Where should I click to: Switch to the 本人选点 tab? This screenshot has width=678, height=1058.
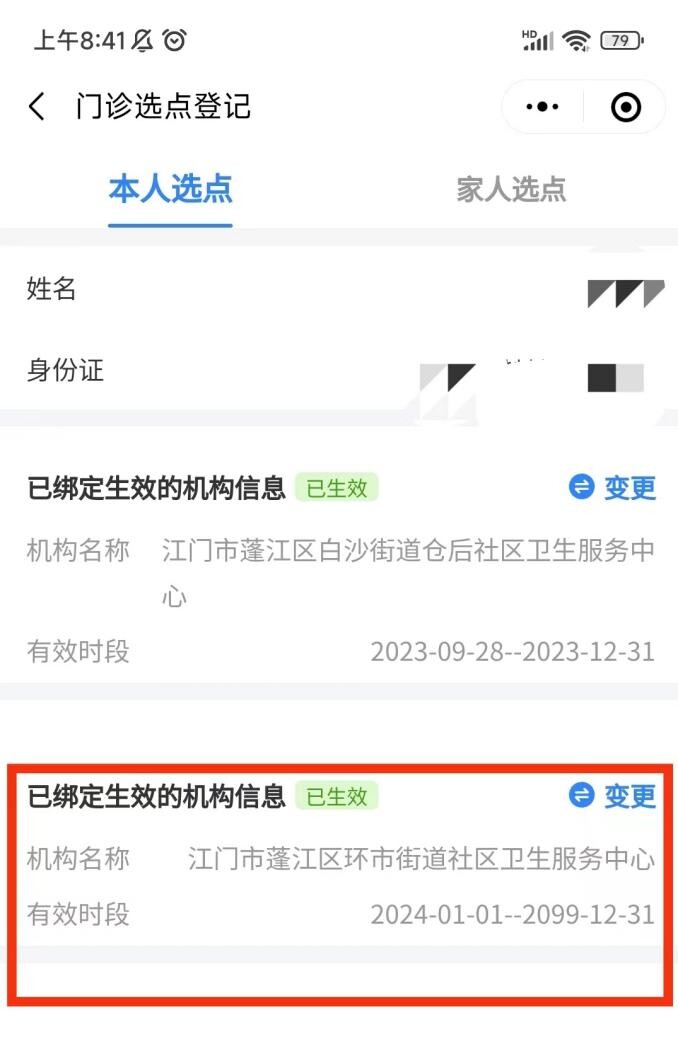[x=171, y=189]
